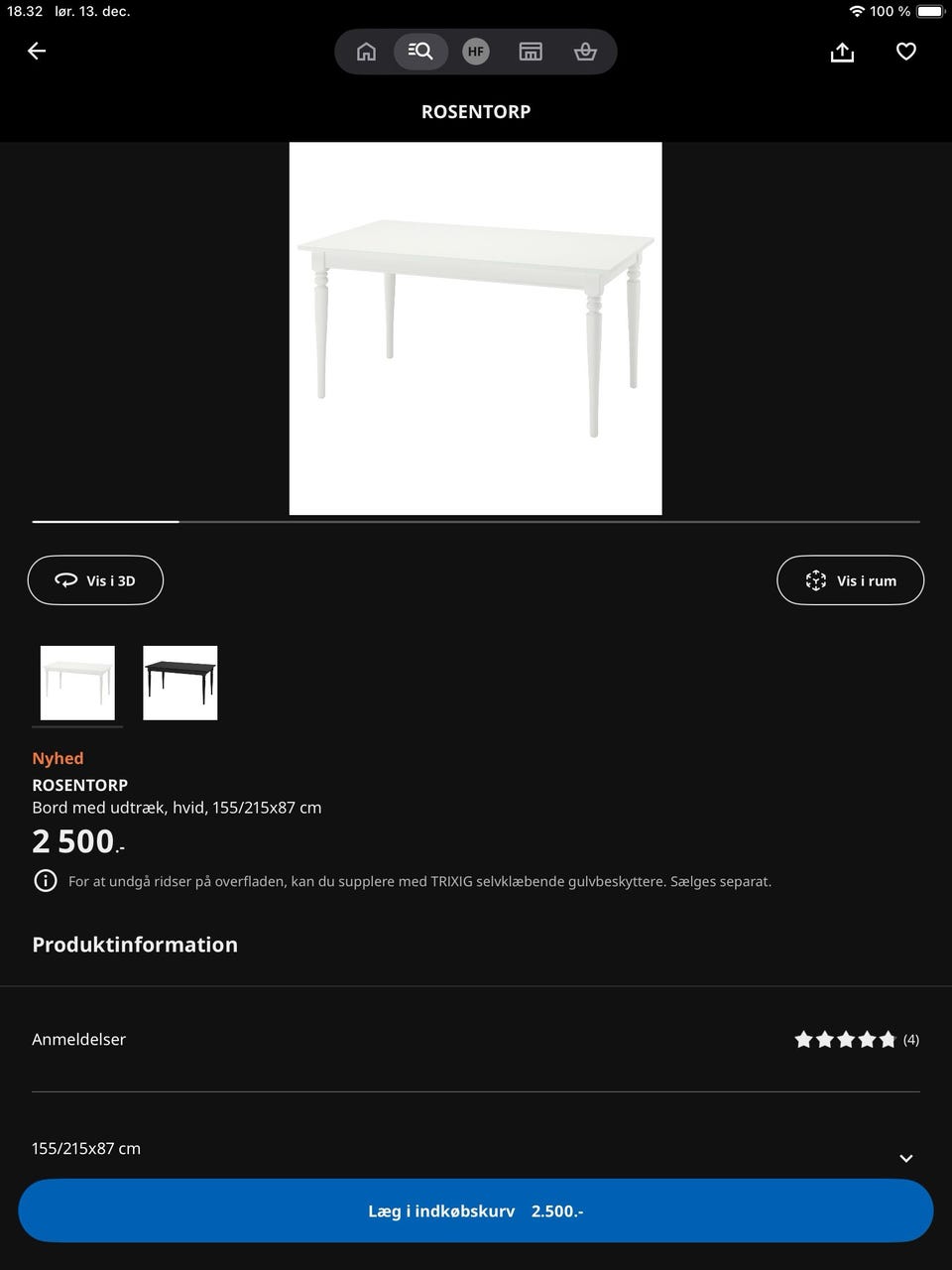The width and height of the screenshot is (952, 1270).
Task: Click the Vis i 3D button
Action: [95, 579]
